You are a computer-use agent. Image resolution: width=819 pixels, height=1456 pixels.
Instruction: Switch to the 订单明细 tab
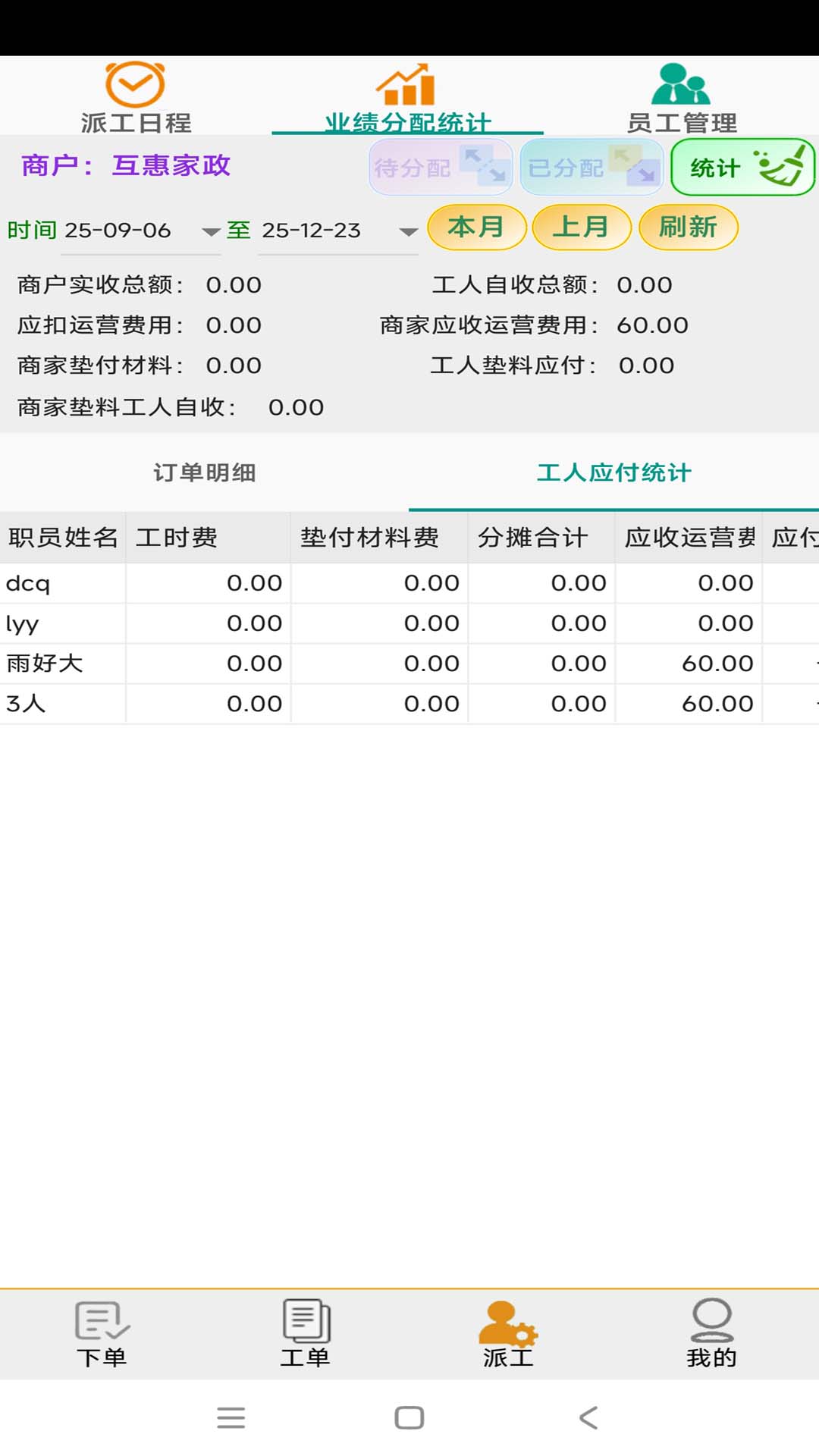tap(205, 472)
